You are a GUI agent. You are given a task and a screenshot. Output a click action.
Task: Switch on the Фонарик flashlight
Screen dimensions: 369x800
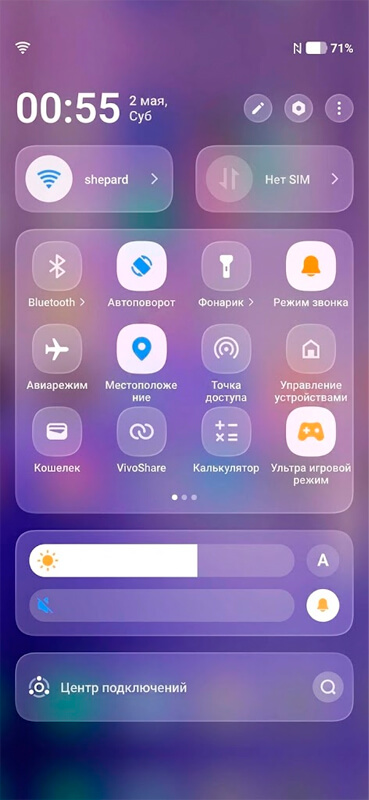[x=226, y=266]
